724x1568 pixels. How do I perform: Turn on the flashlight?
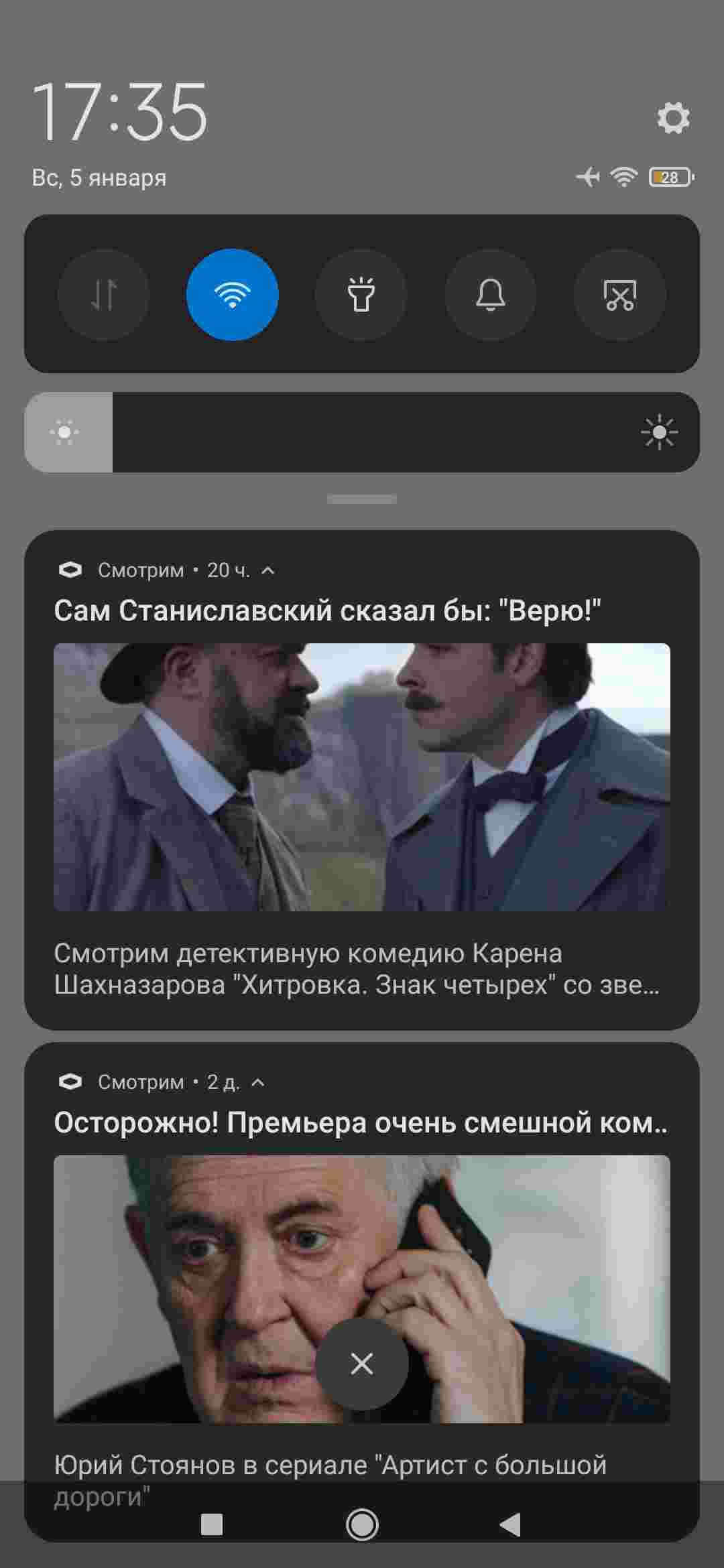click(x=361, y=295)
